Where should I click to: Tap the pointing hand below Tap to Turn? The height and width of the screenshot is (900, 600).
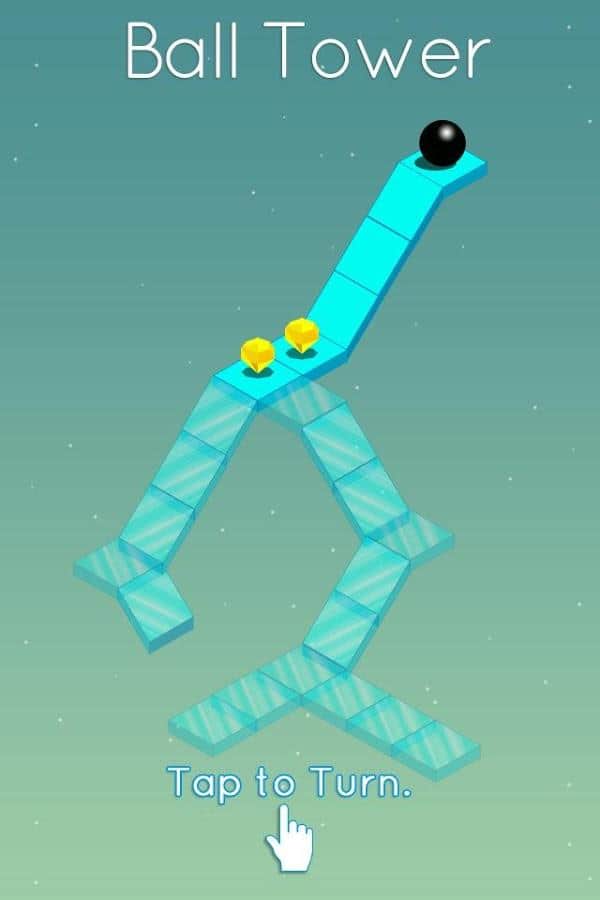coord(290,838)
